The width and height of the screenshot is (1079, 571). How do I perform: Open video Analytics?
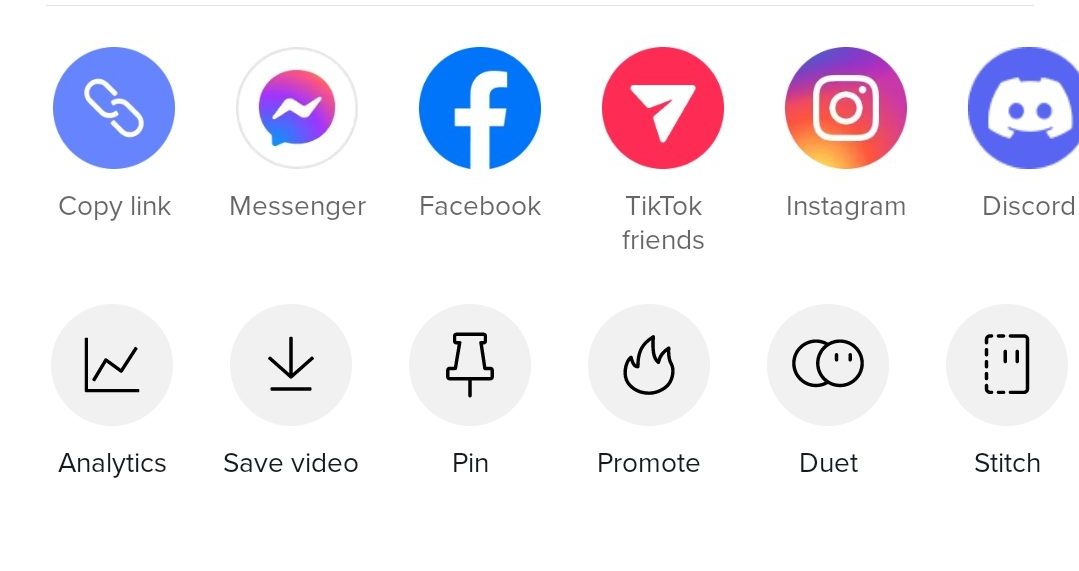112,365
